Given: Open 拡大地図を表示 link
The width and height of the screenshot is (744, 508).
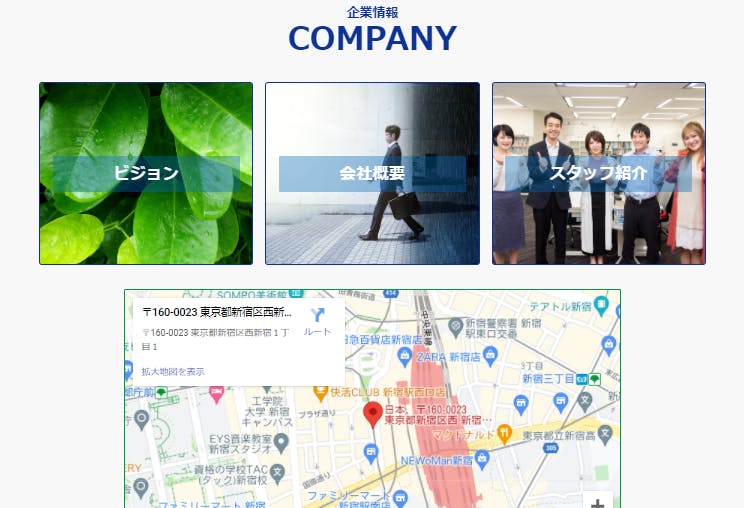Looking at the screenshot, I should pos(173,371).
